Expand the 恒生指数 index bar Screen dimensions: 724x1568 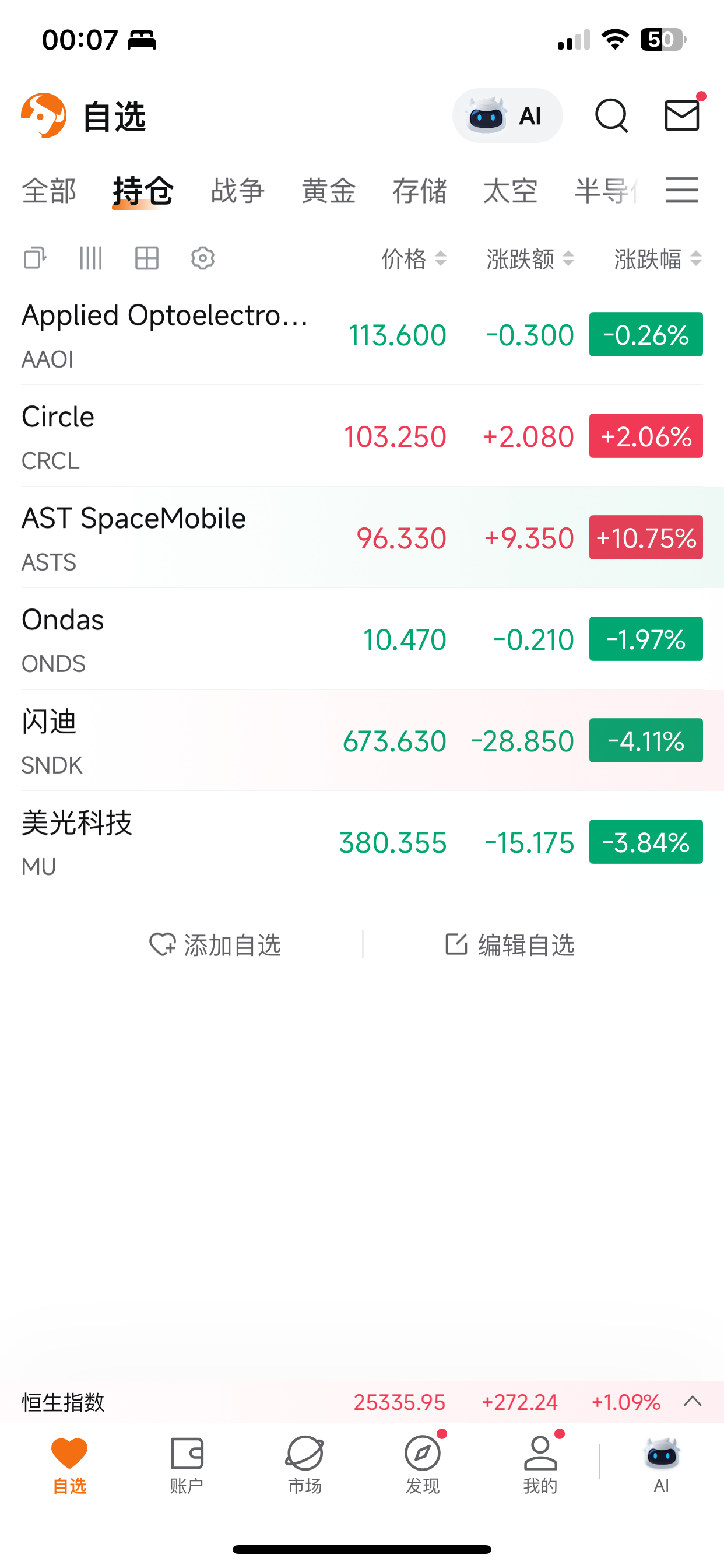point(693,1402)
